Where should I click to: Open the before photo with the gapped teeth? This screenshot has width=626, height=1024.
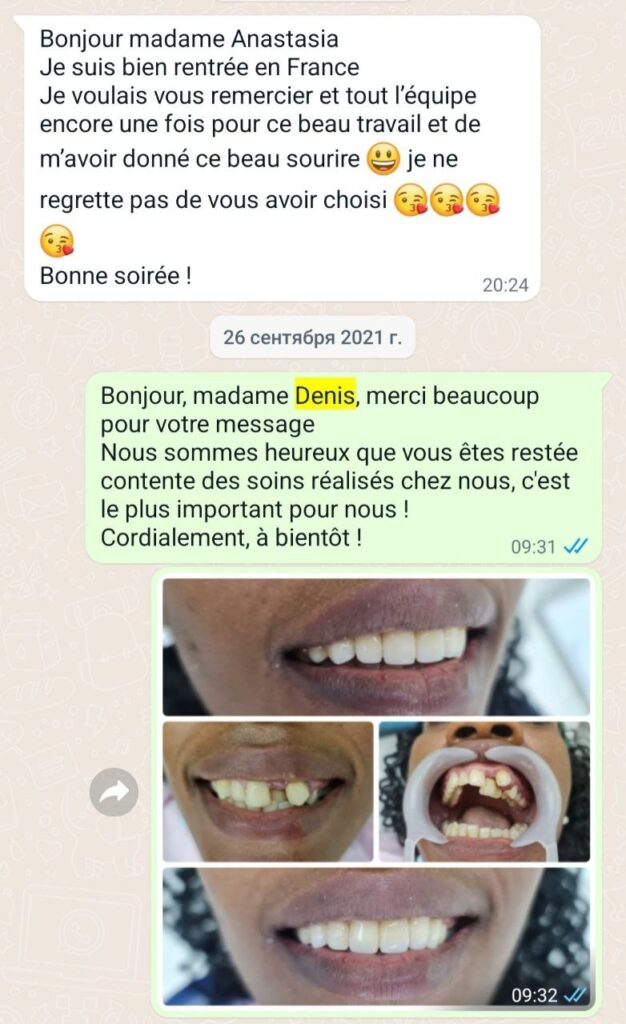coord(268,791)
